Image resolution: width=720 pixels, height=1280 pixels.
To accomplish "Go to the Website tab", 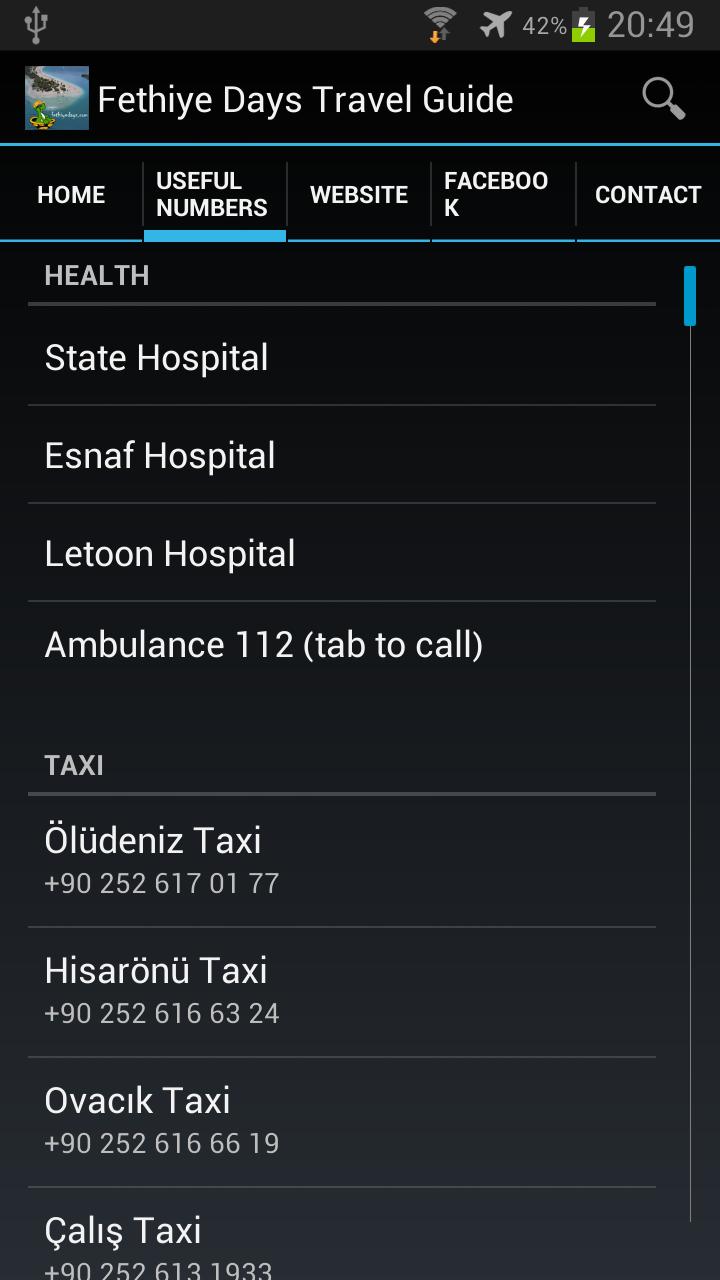I will tap(359, 195).
